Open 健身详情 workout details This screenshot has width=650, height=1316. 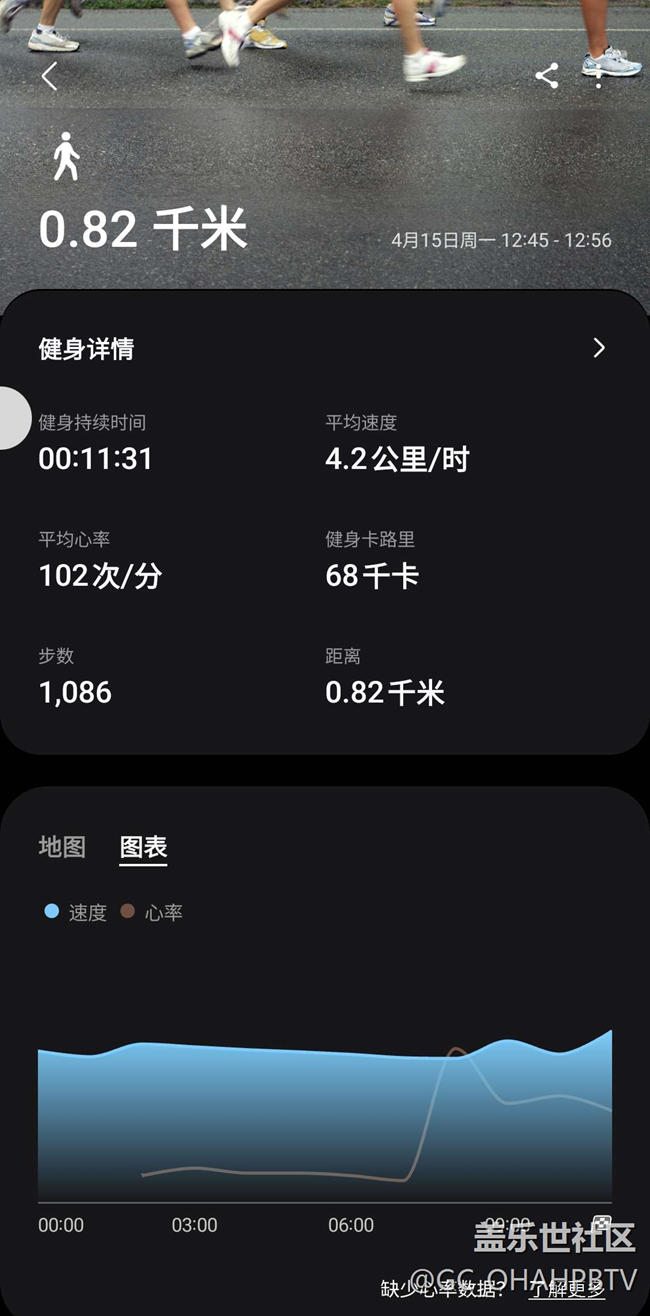point(598,348)
